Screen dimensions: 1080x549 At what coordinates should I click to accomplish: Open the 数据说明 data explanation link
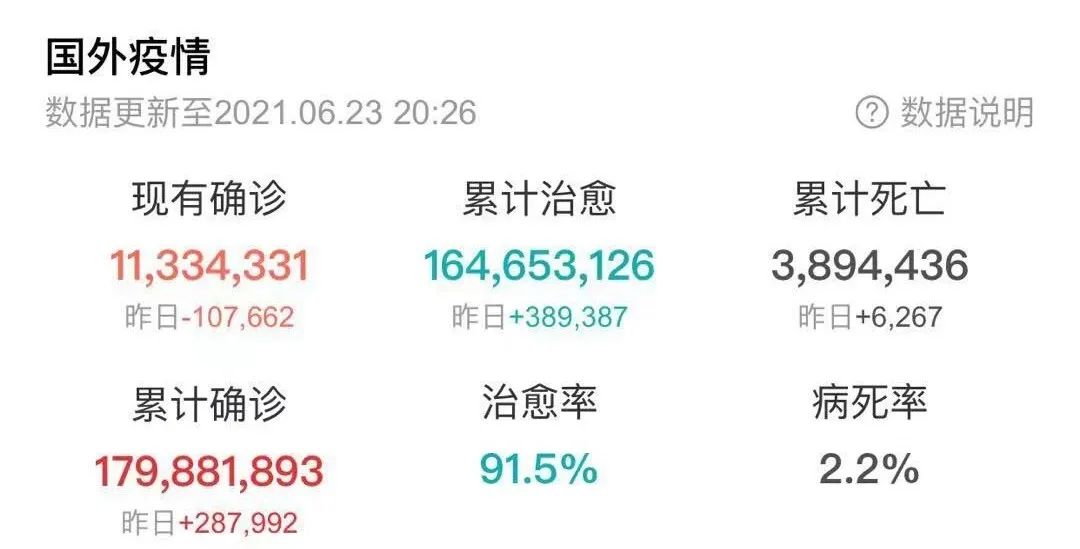pyautogui.click(x=945, y=113)
